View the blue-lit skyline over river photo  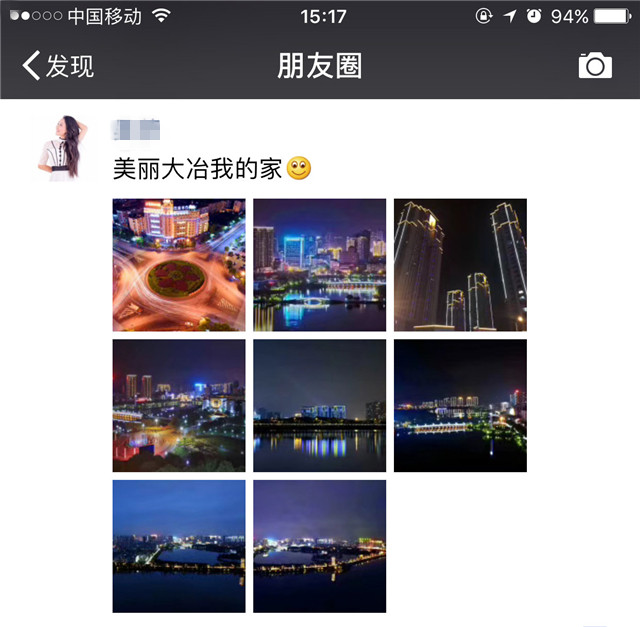(319, 265)
